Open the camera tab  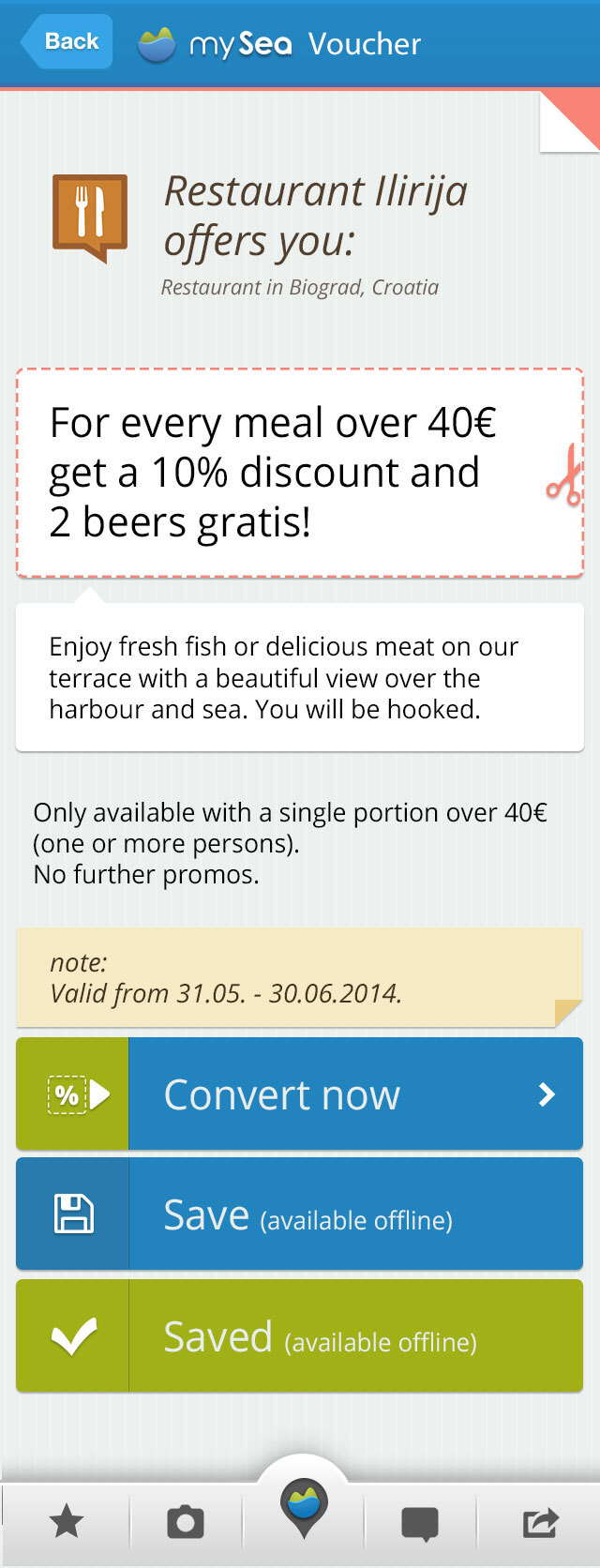point(186,1521)
